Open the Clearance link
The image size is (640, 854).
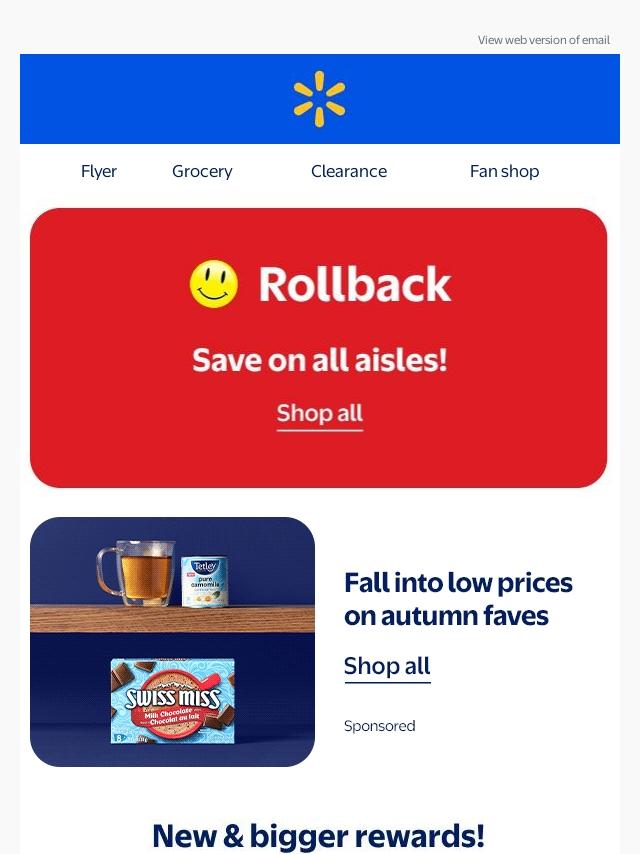click(348, 171)
